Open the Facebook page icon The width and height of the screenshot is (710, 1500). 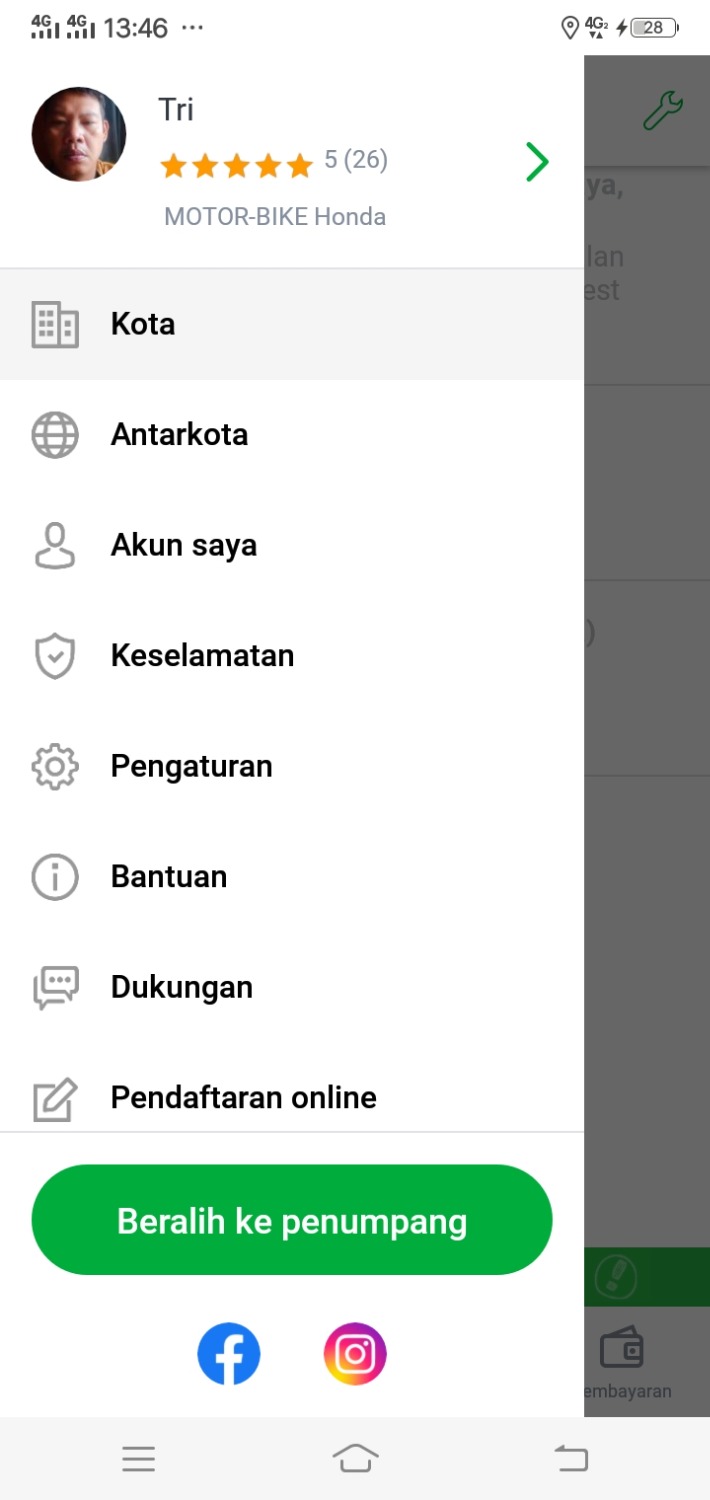coord(229,1354)
